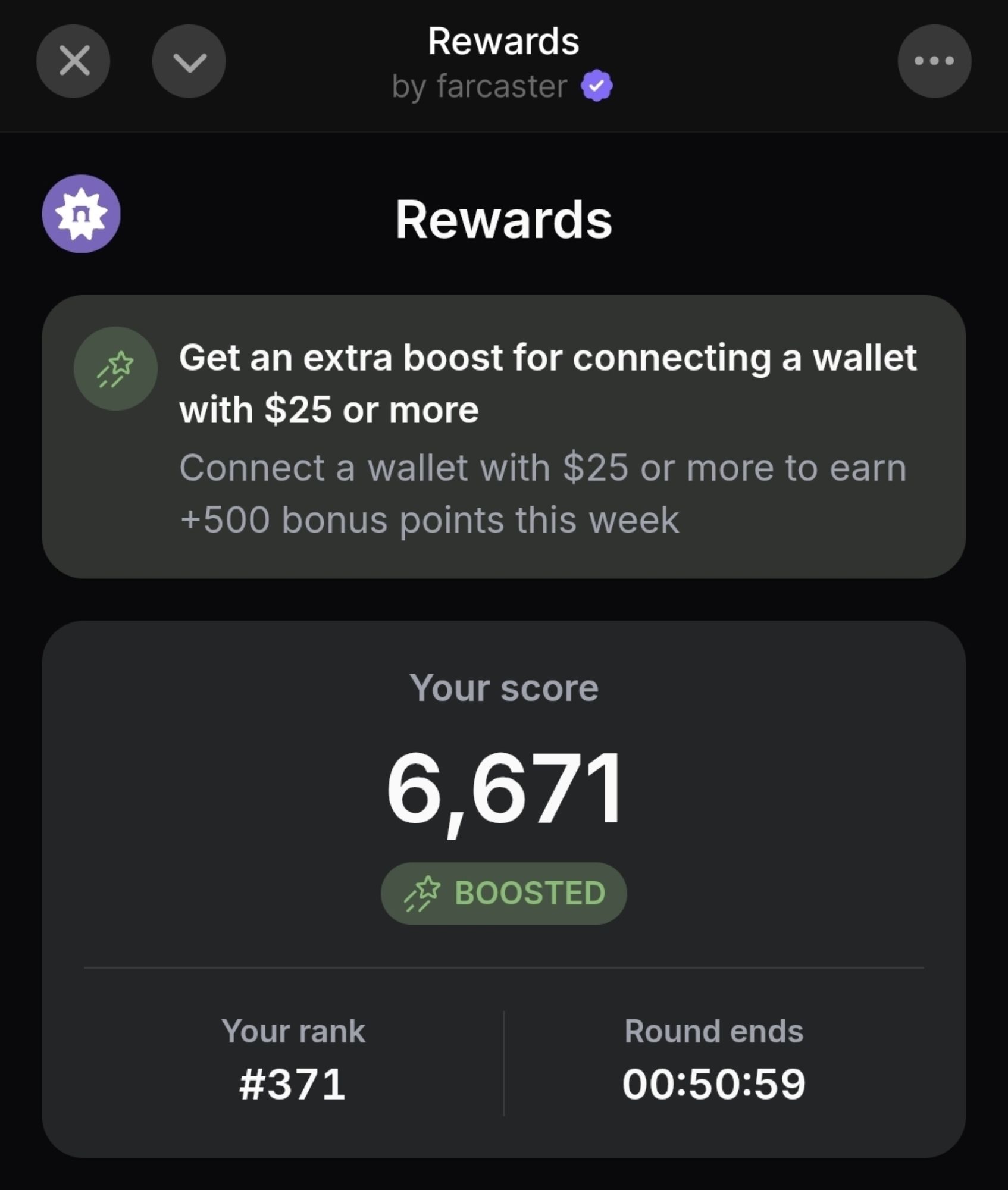Close the Rewards mini app

73,61
